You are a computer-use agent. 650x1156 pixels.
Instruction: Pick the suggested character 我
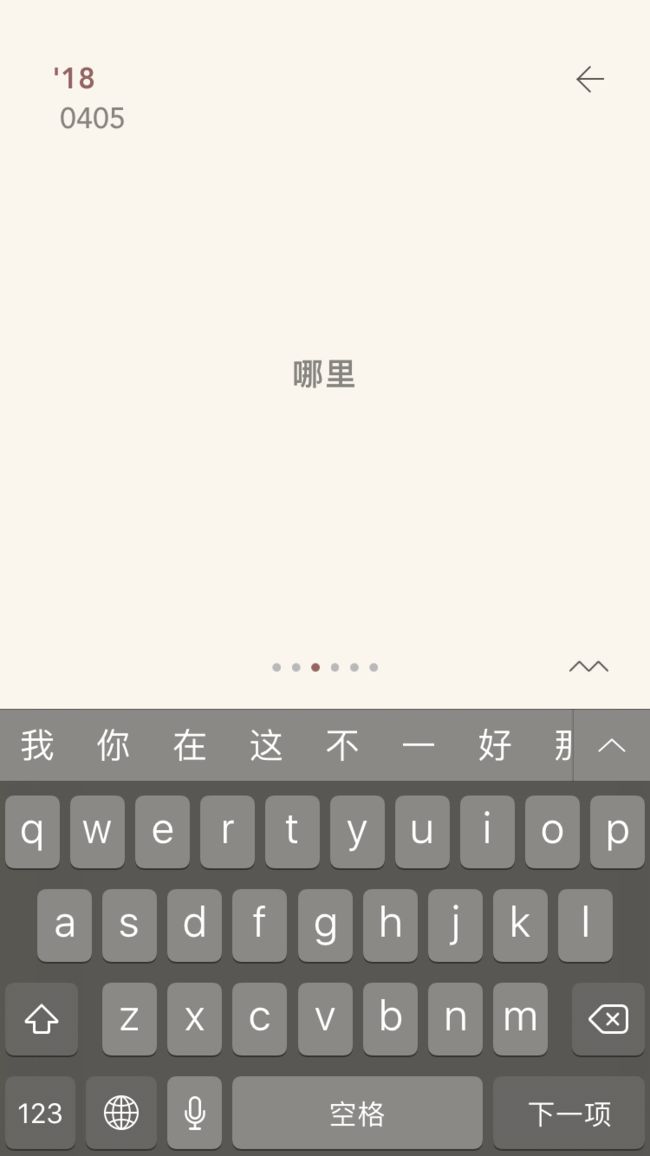[37, 745]
